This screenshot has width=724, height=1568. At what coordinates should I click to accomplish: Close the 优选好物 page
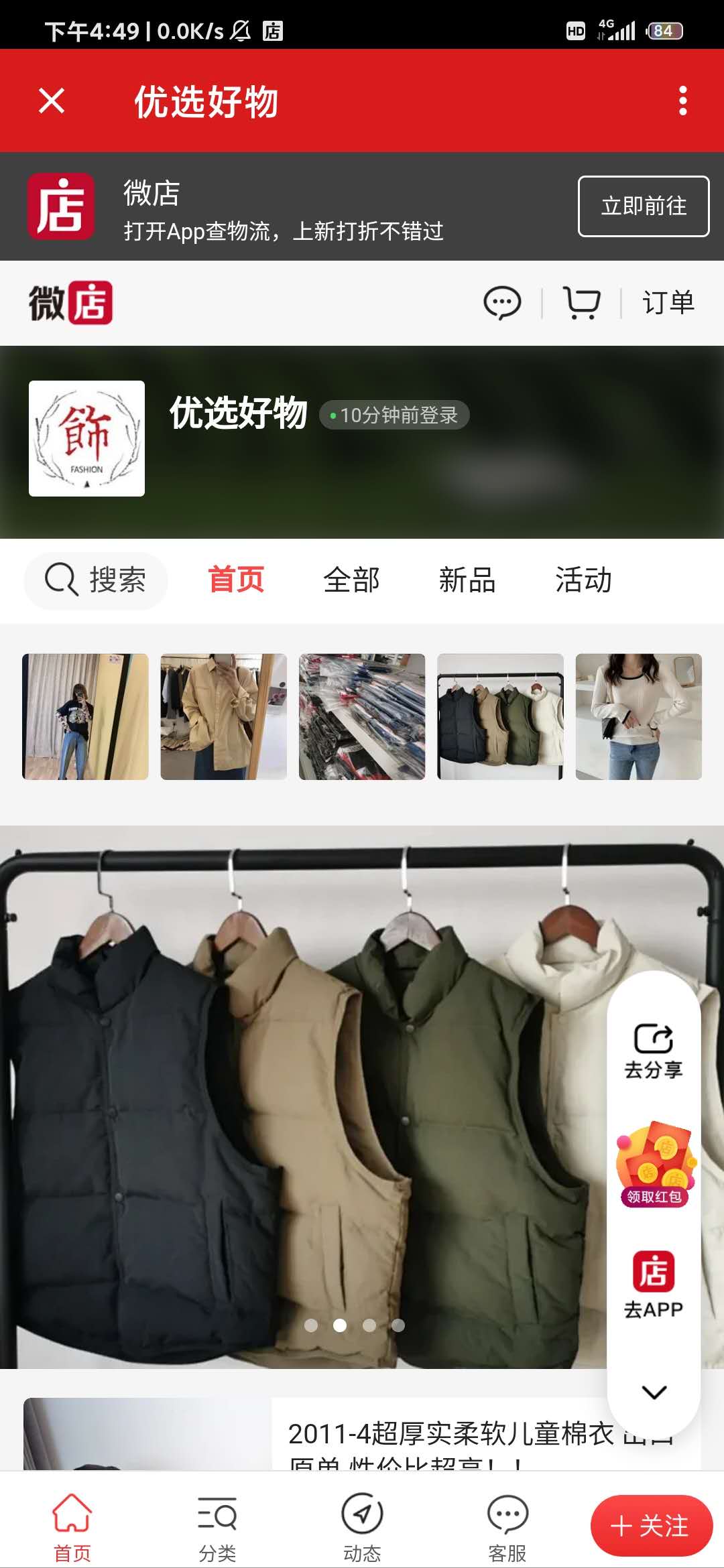(52, 101)
